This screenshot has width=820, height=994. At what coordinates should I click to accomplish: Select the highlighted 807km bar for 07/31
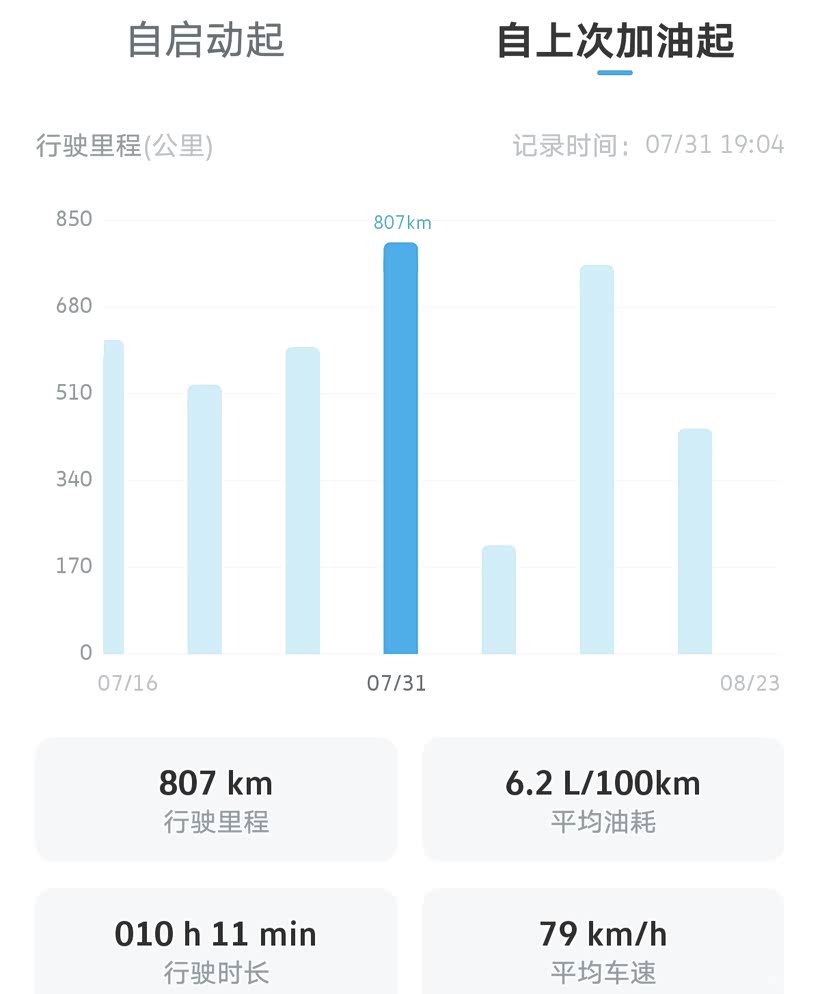(x=400, y=448)
